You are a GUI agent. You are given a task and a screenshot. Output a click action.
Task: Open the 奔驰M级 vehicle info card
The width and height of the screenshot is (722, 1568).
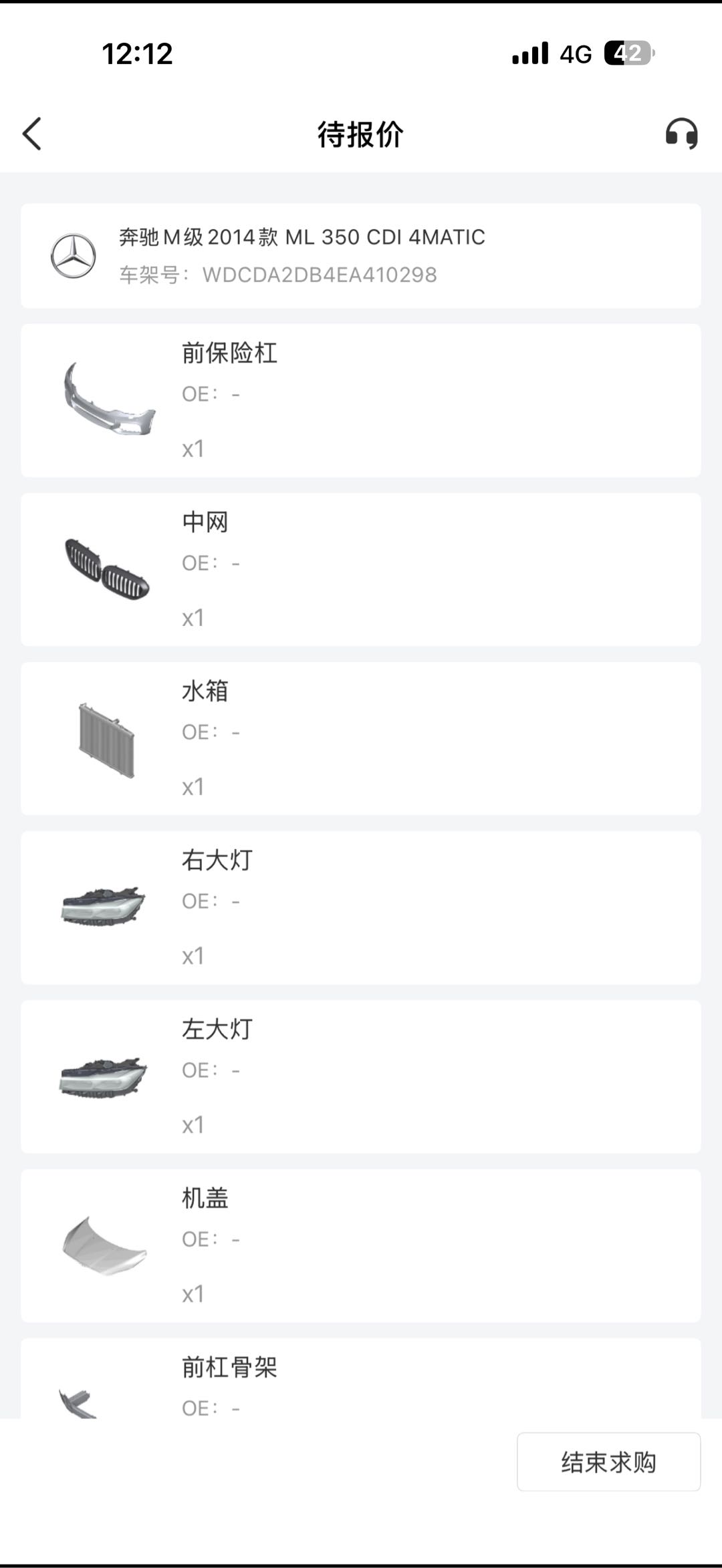pos(361,256)
